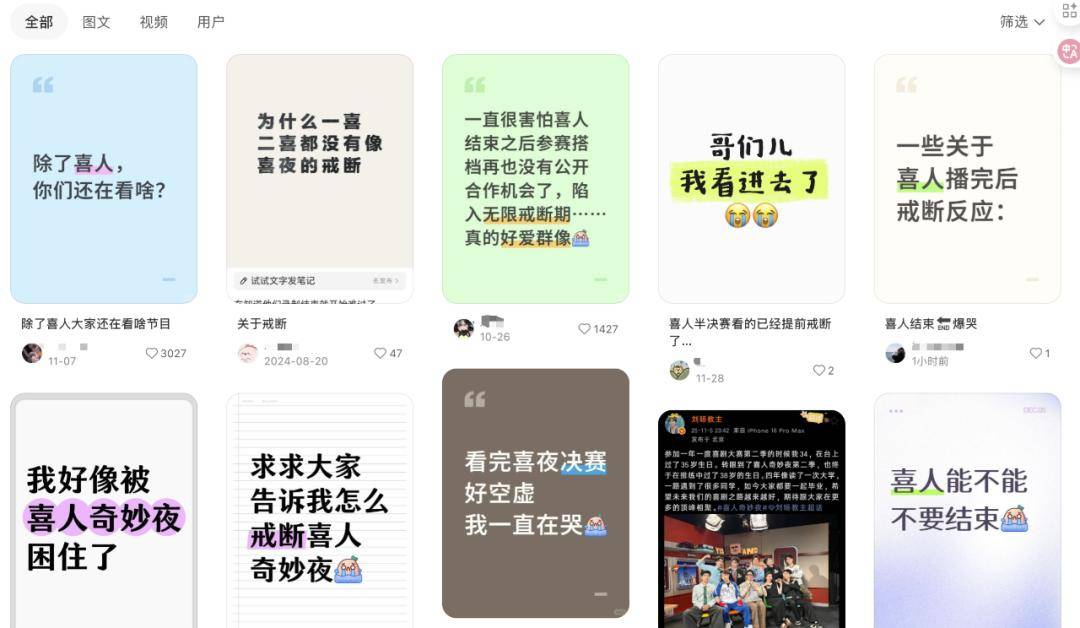This screenshot has height=628, width=1080.
Task: Open the post 喜人半决赛看的已经提前戒断了
Action: (x=752, y=179)
